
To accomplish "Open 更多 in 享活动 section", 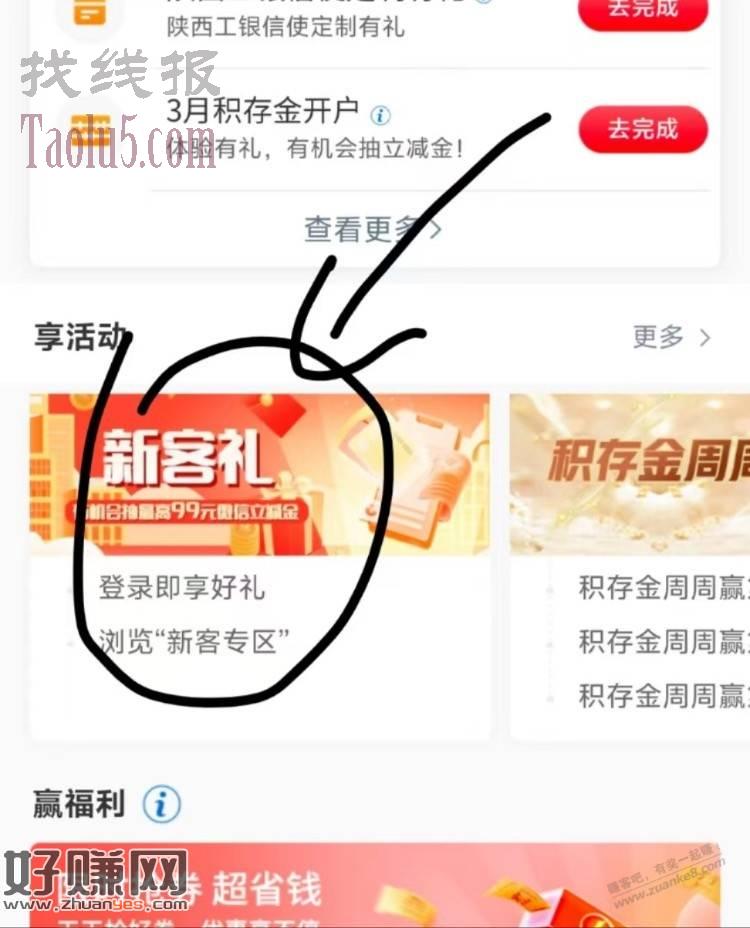I will point(671,337).
